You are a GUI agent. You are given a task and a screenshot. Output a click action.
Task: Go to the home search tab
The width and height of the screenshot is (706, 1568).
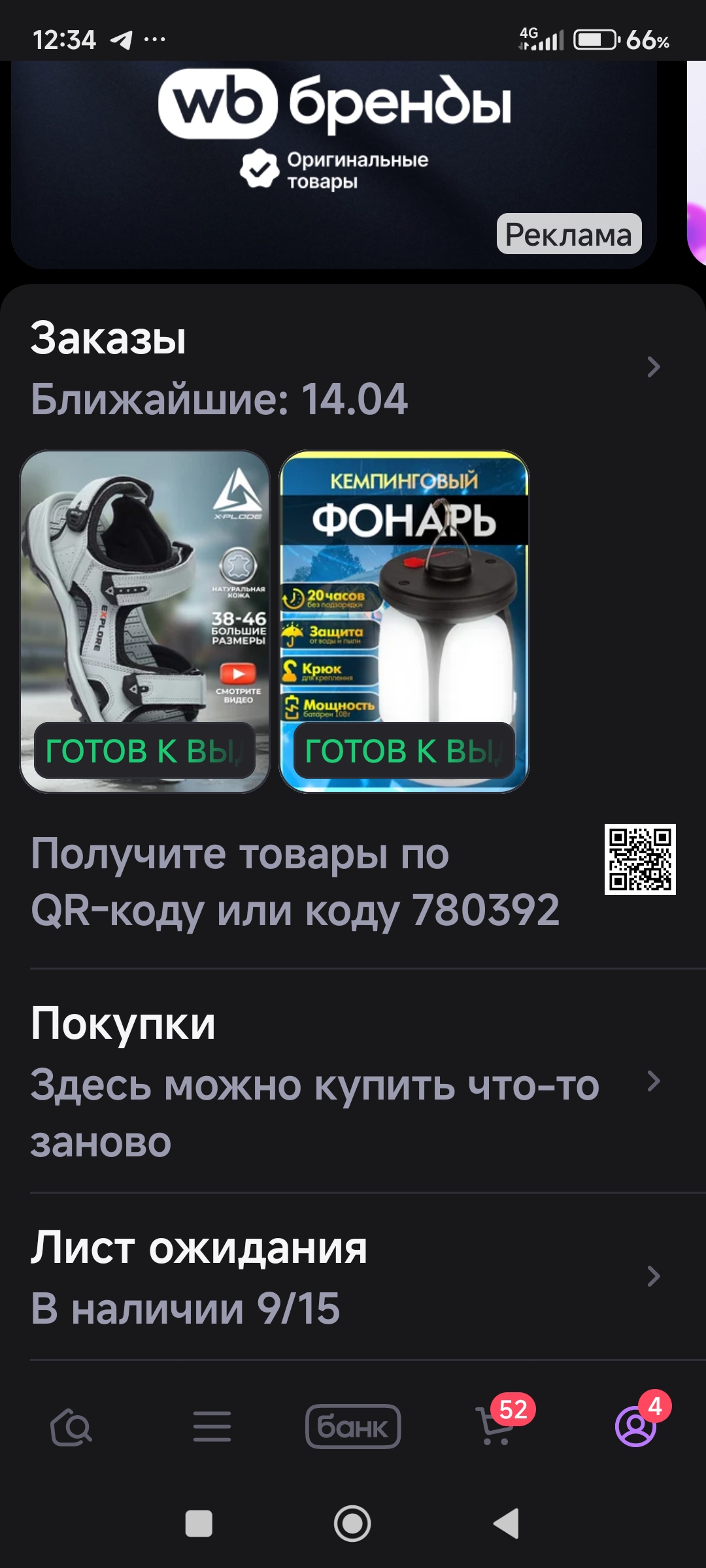pos(71,1426)
